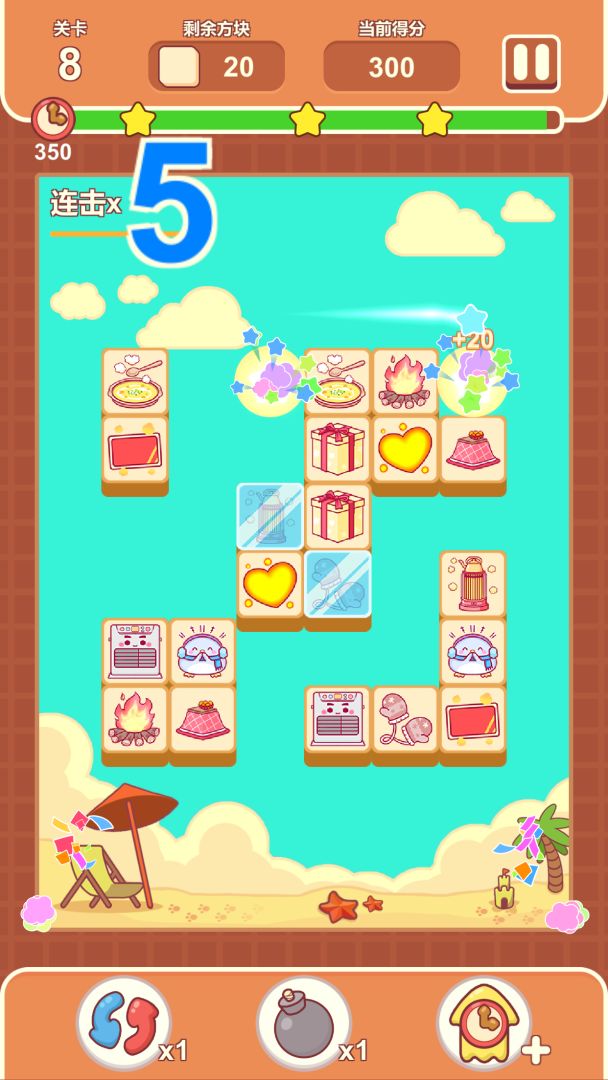Choose the heart tile next to kotatsu table
The height and width of the screenshot is (1080, 608).
coord(405,449)
